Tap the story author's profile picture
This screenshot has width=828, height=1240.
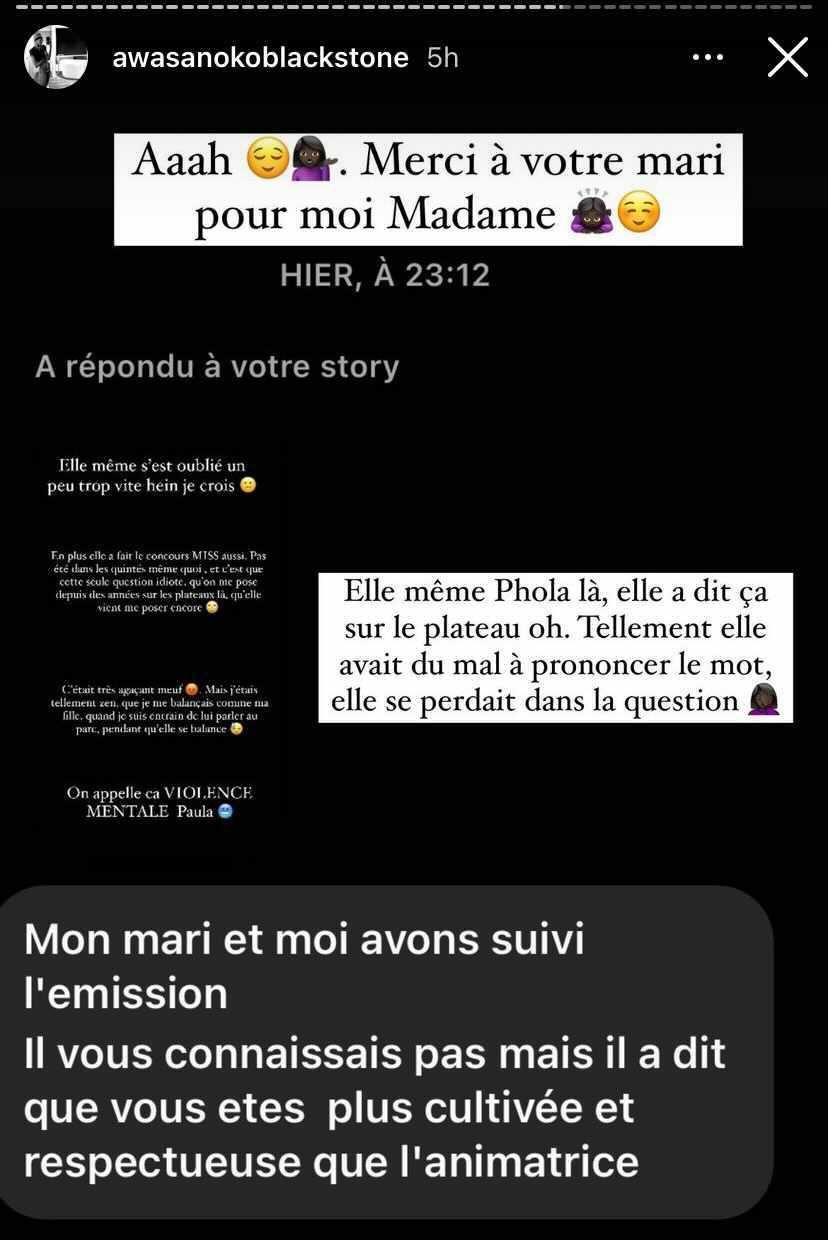[x=55, y=58]
